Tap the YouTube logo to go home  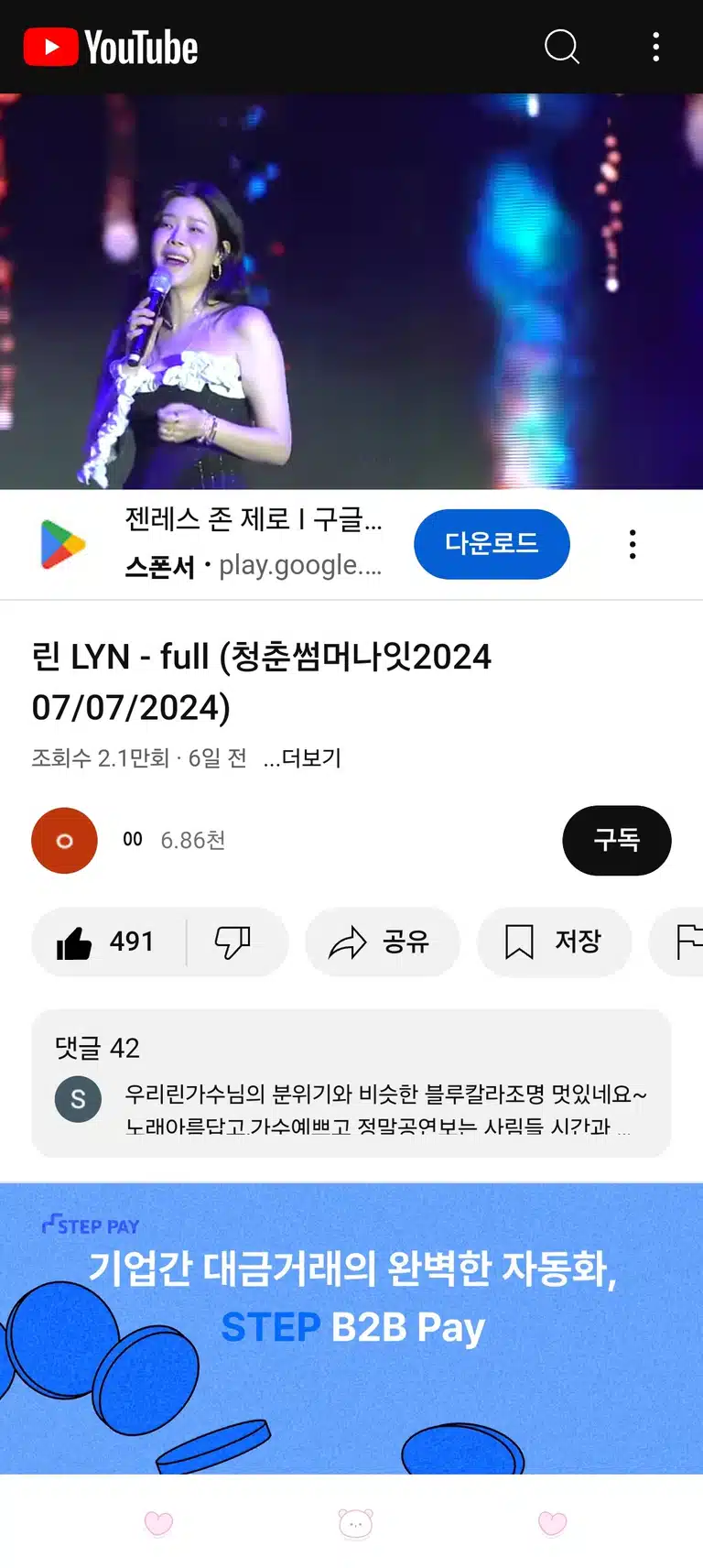[x=111, y=47]
